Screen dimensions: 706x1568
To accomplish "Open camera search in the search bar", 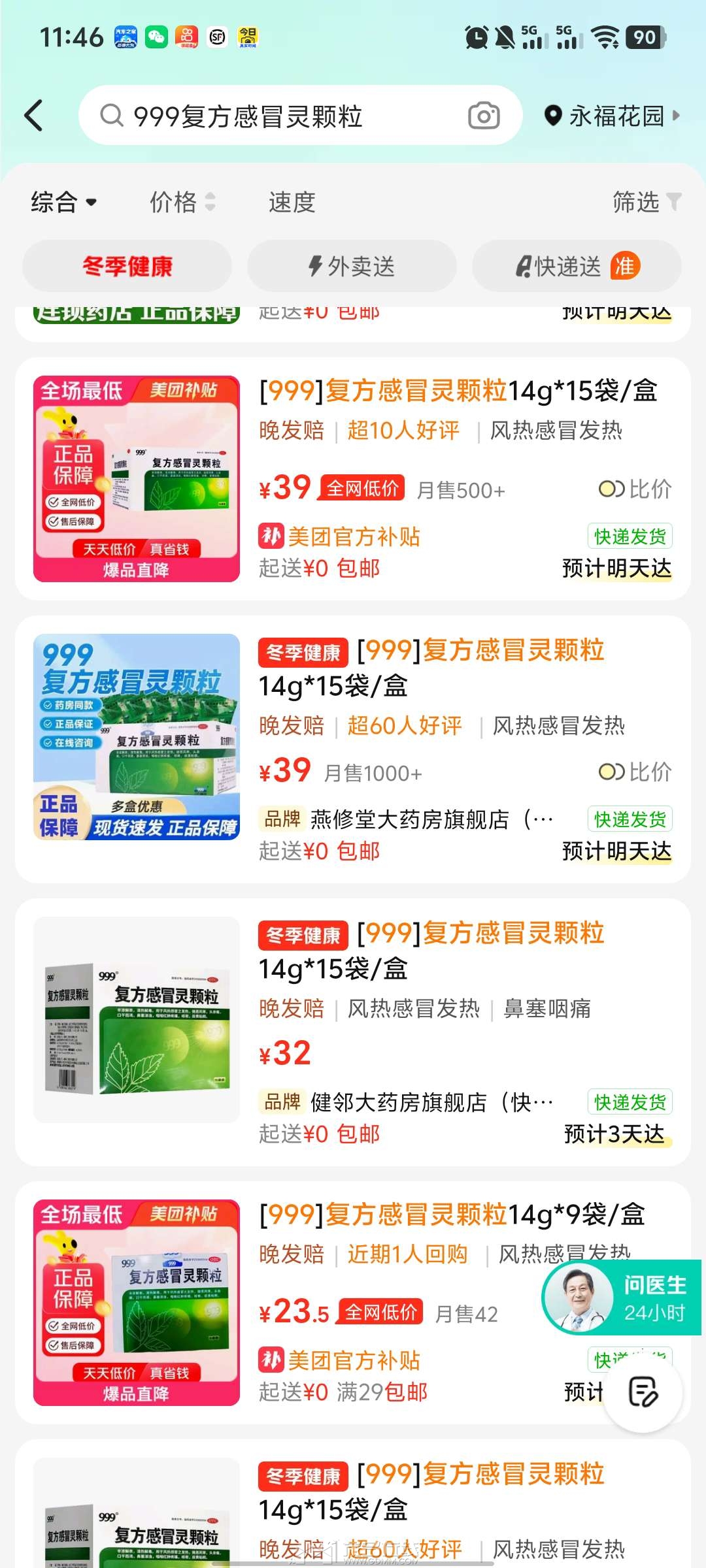I will click(484, 116).
